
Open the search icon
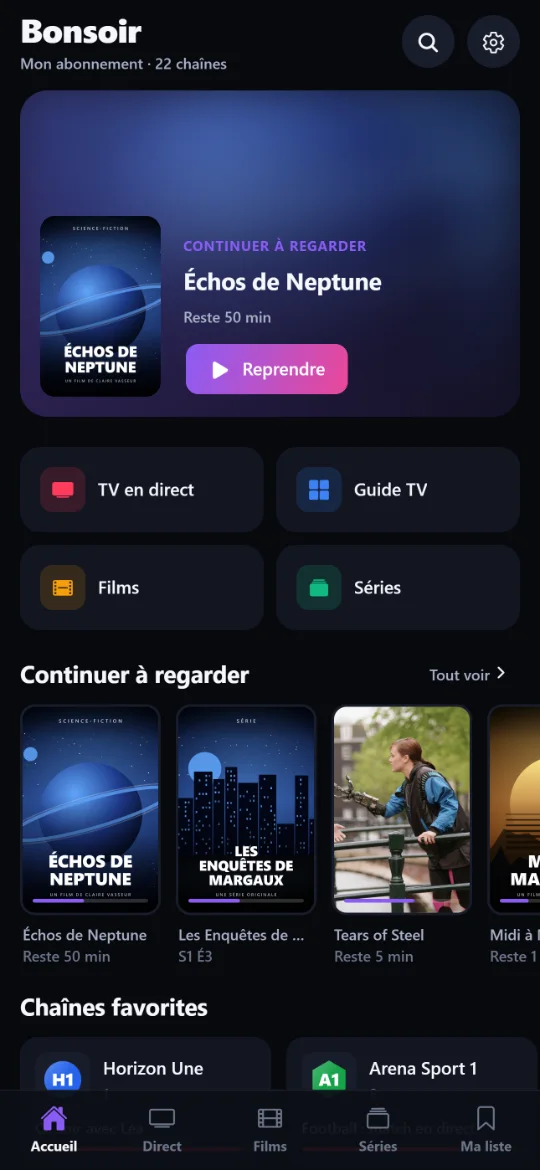point(428,43)
